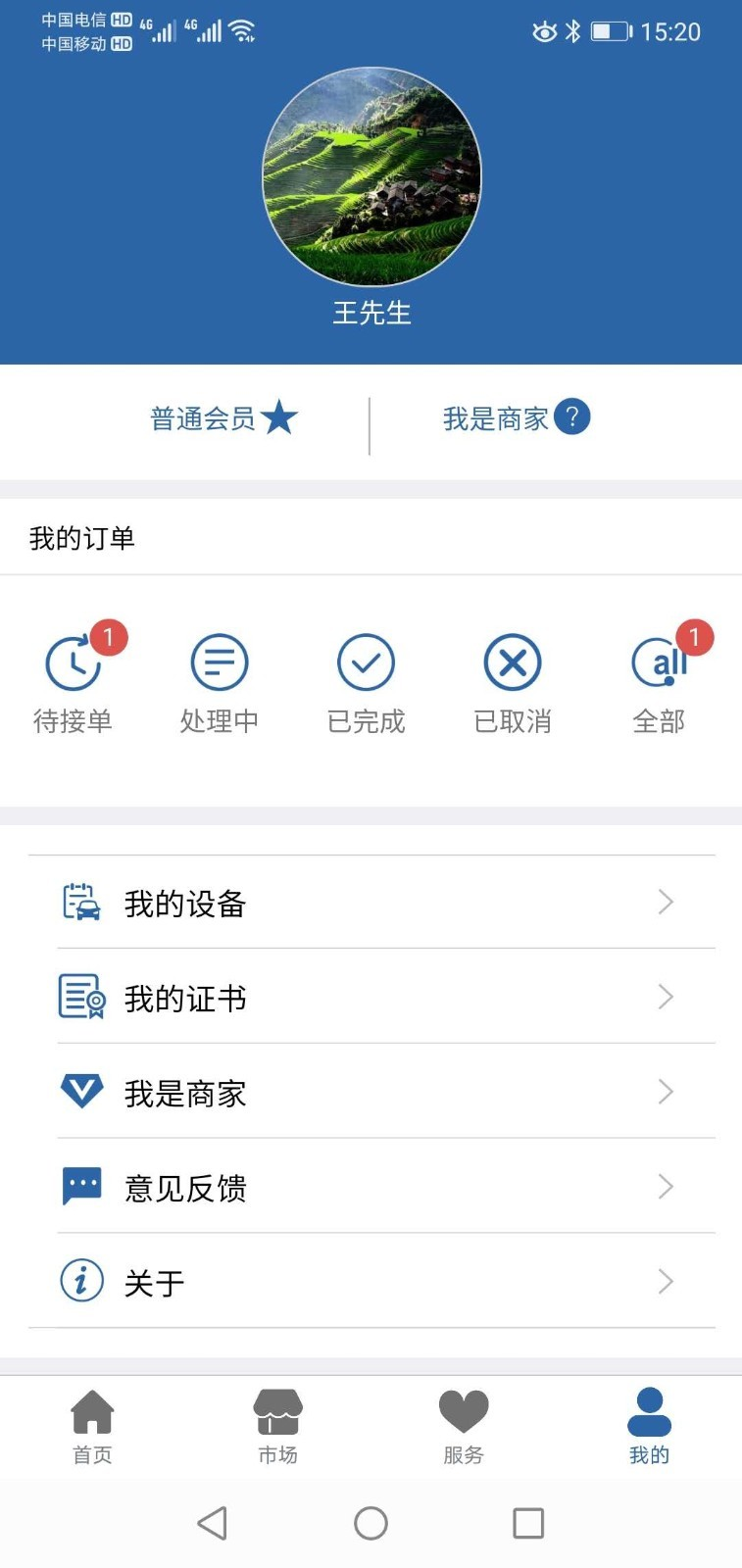
Task: Open 关于 via the info icon
Action: click(82, 1280)
